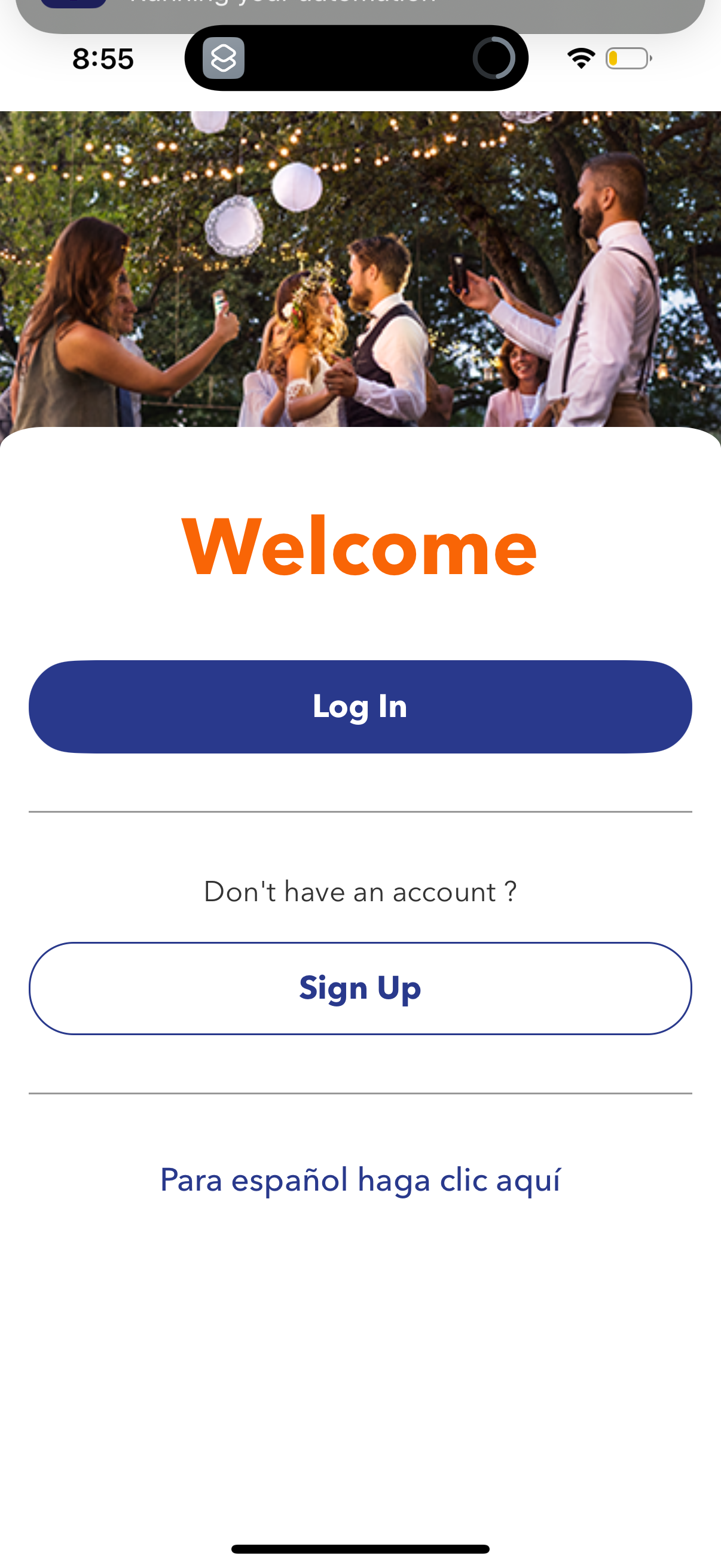Tap Sign Up to create an account

360,988
